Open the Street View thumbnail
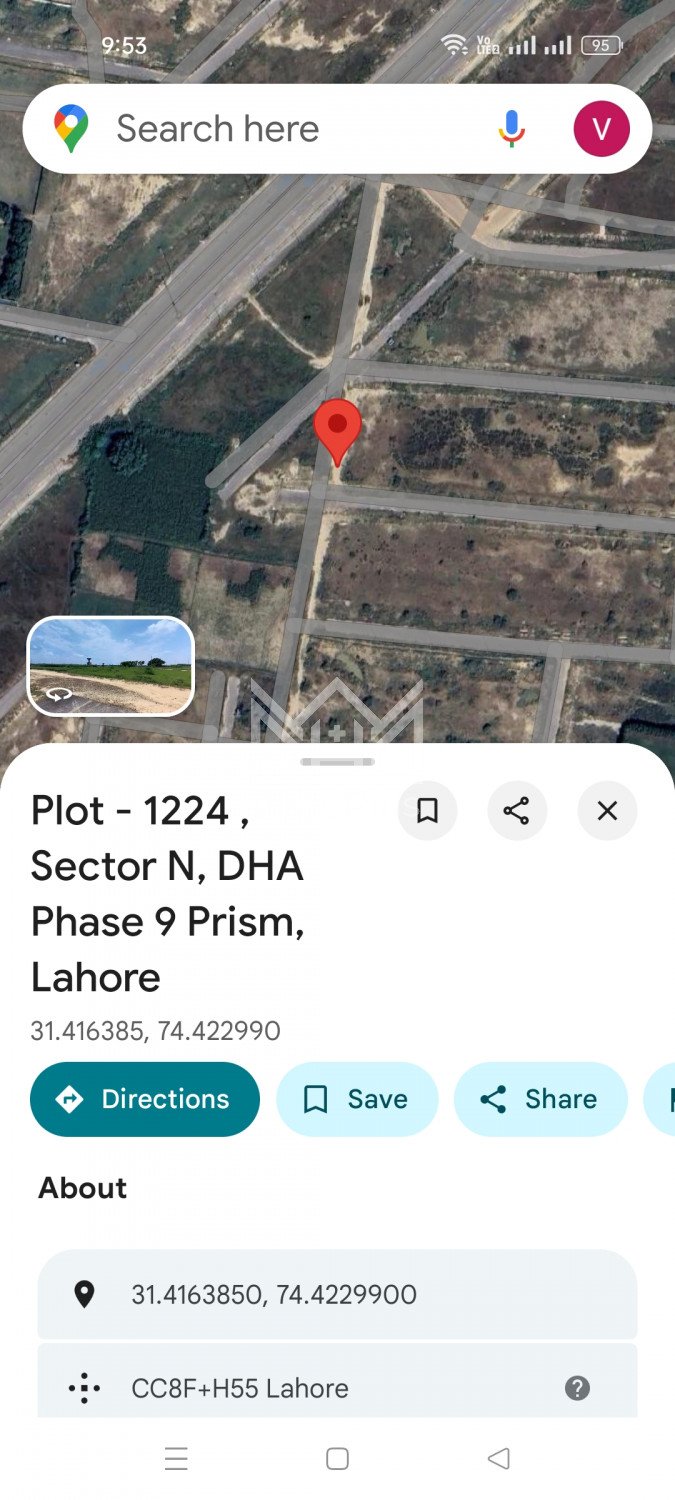675x1500 pixels. click(x=110, y=666)
